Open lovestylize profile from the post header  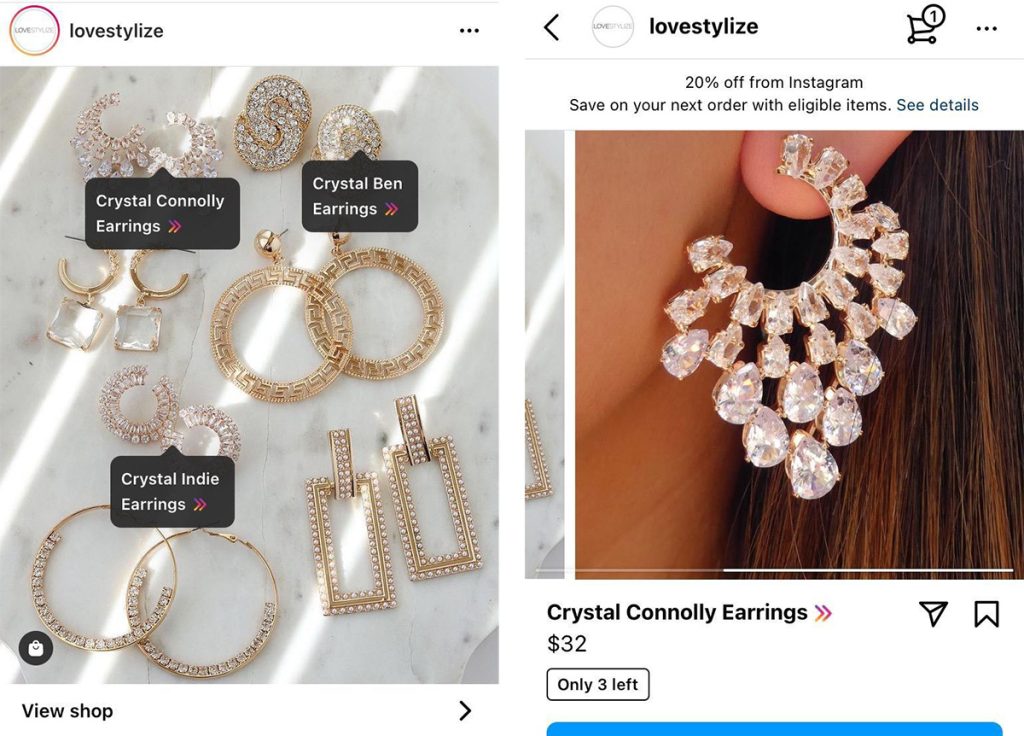pyautogui.click(x=115, y=31)
